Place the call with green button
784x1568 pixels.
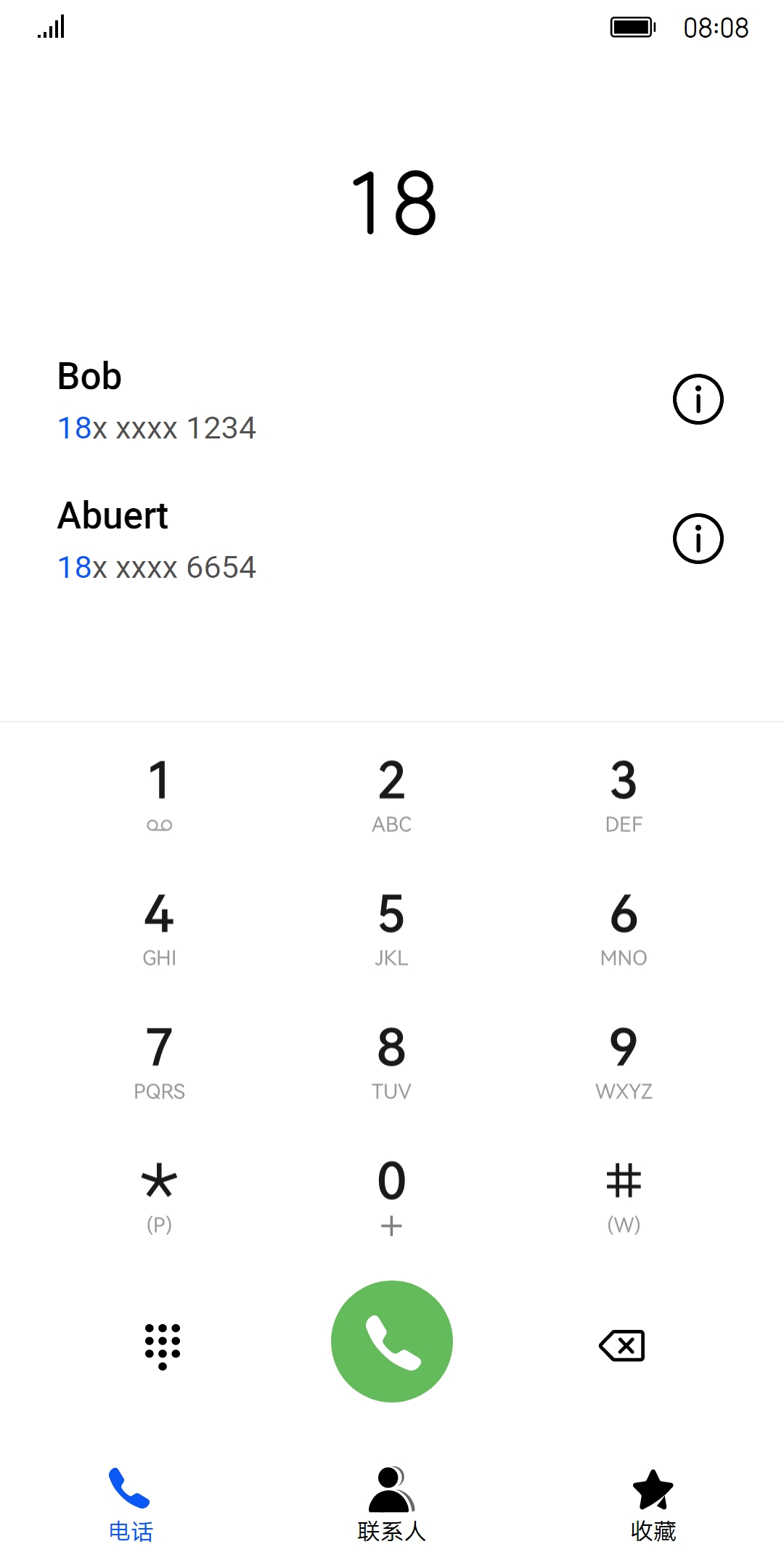click(392, 1342)
